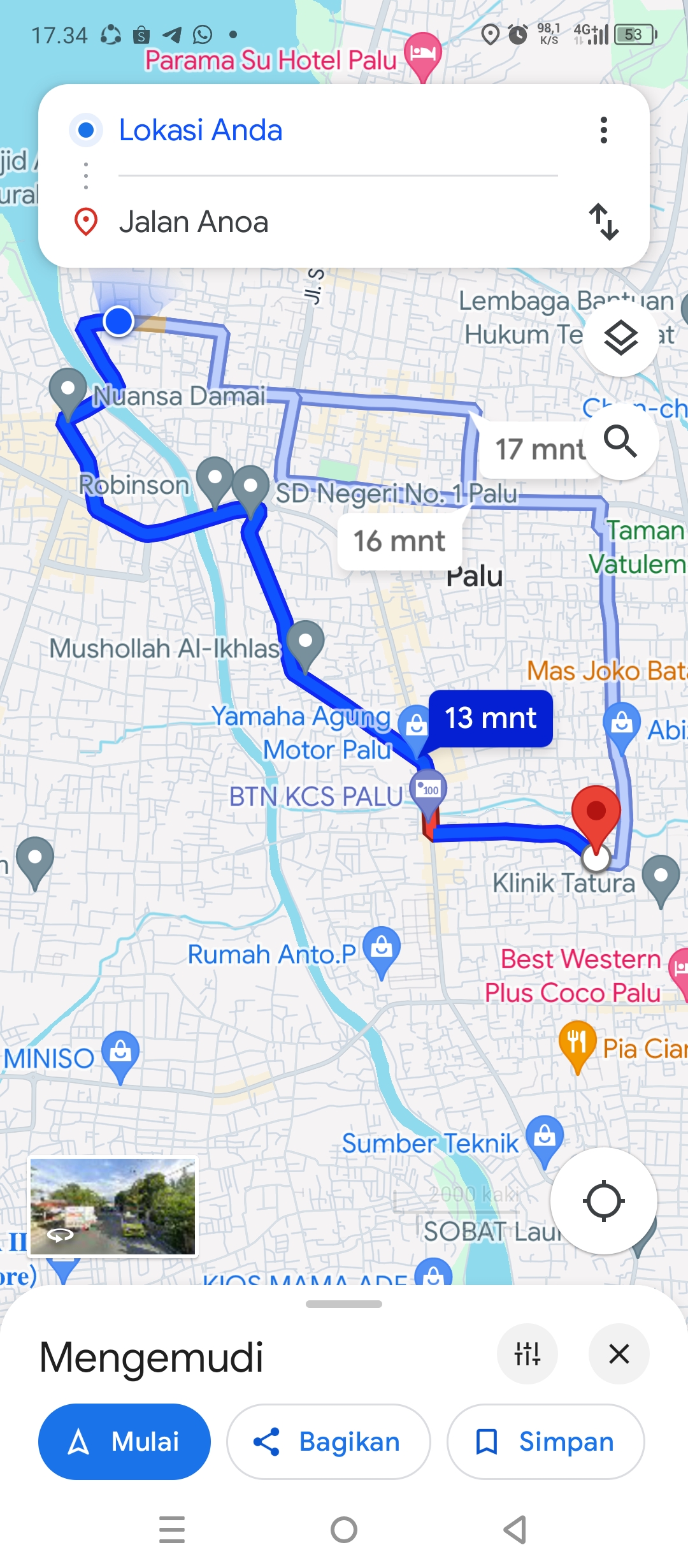Center map on my location
The width and height of the screenshot is (688, 1568).
click(x=603, y=1201)
